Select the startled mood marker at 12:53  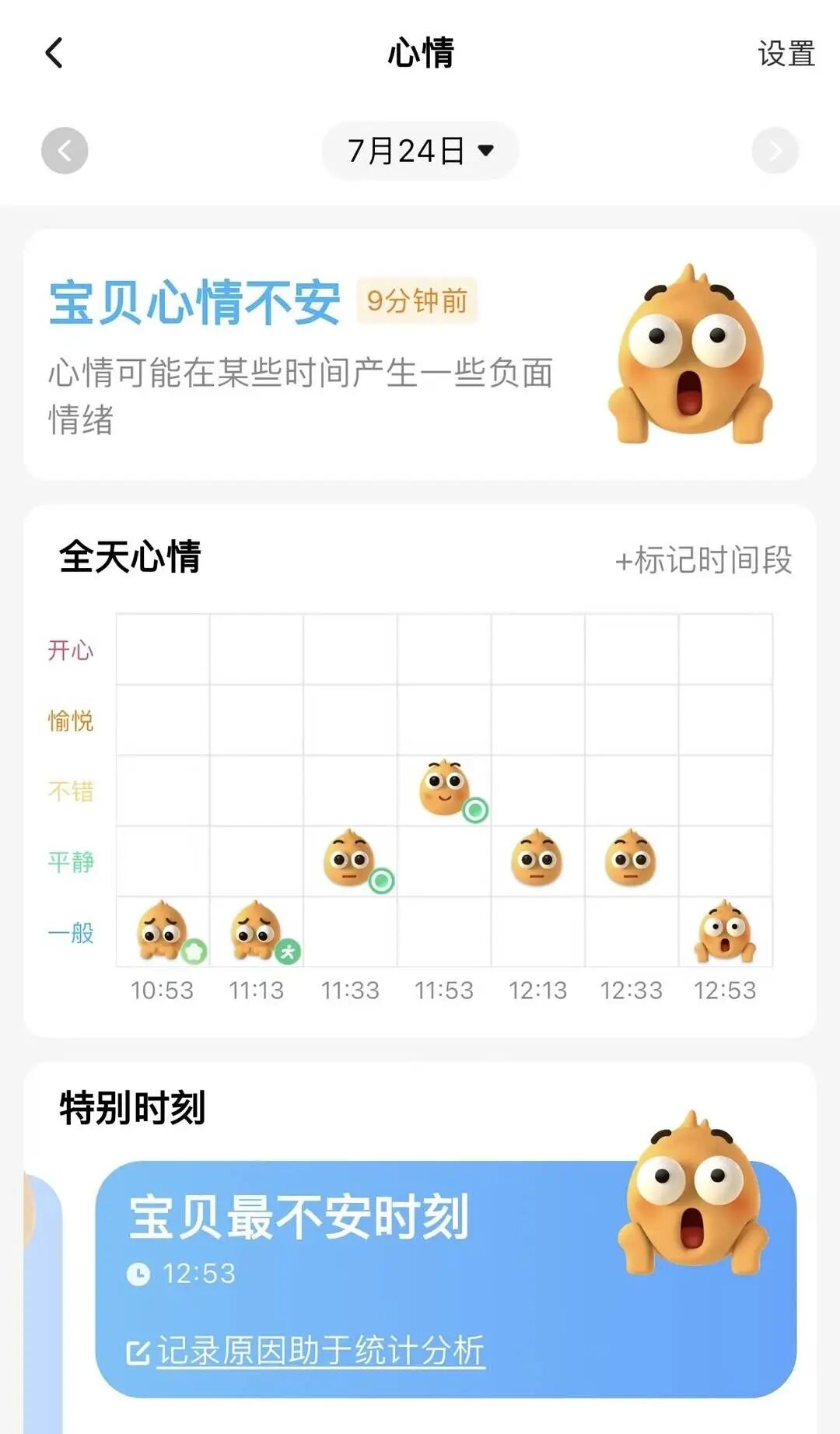(725, 931)
